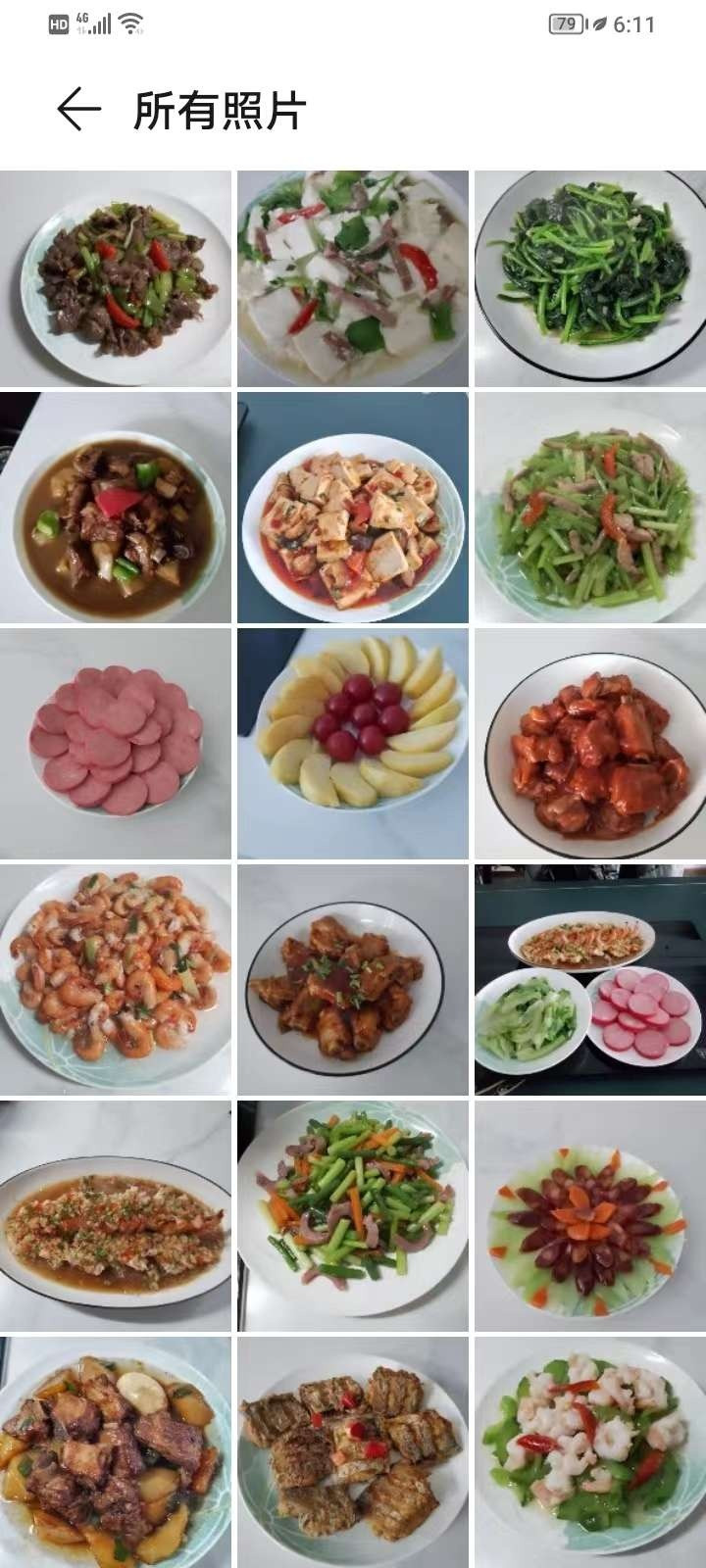Viewport: 706px width, 1568px height.
Task: Open the braised pork with potatoes photo
Action: [x=116, y=1450]
